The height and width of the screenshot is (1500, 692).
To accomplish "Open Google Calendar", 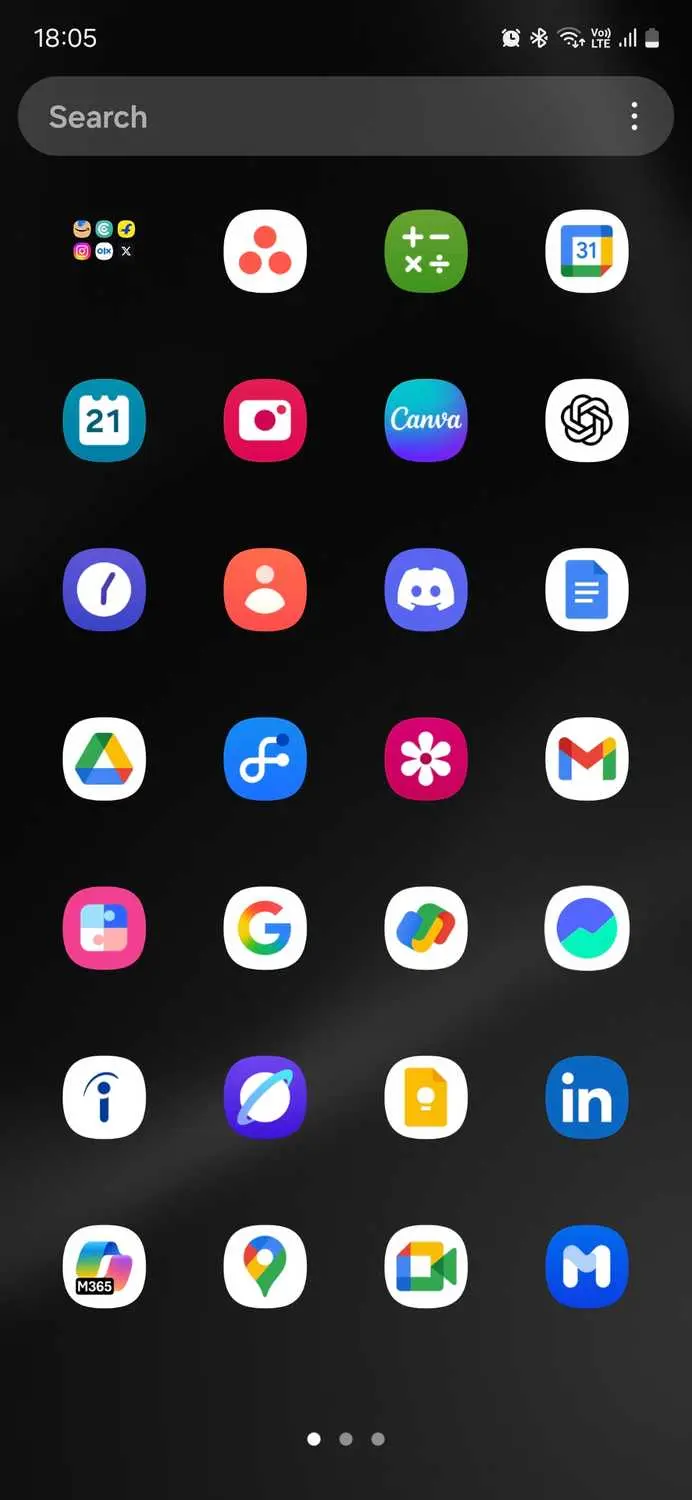I will tap(587, 251).
